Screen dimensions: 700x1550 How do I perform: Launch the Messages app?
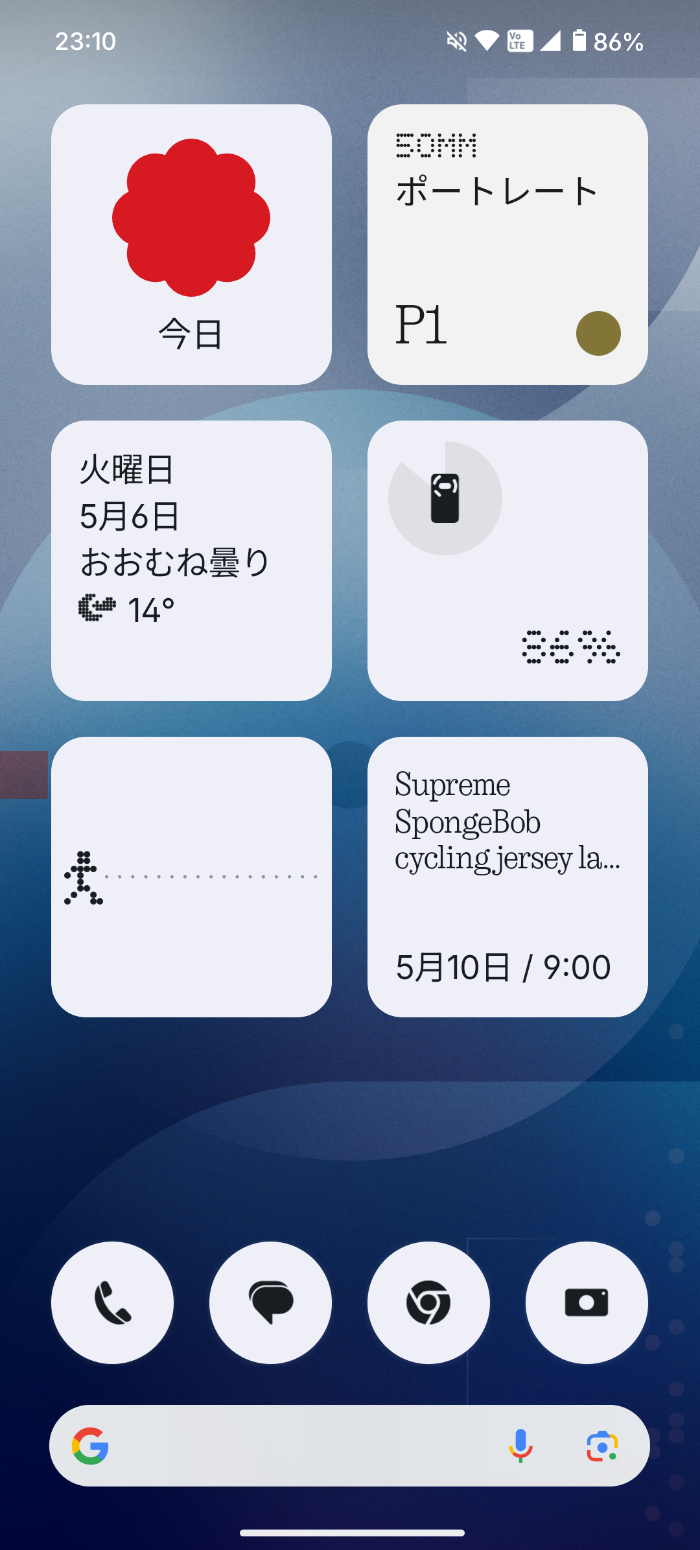(x=270, y=1303)
